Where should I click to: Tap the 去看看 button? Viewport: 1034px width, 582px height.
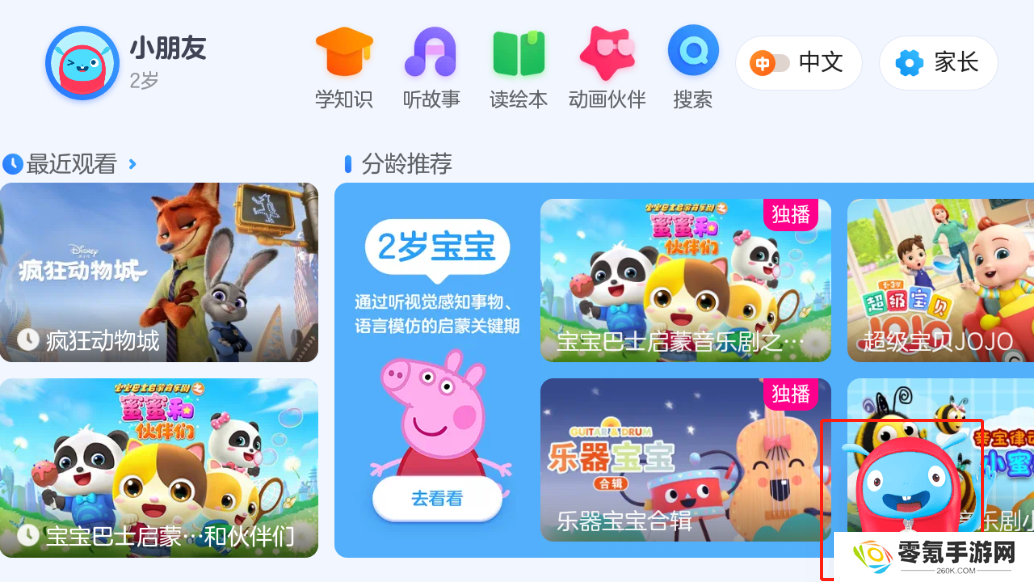coord(437,498)
